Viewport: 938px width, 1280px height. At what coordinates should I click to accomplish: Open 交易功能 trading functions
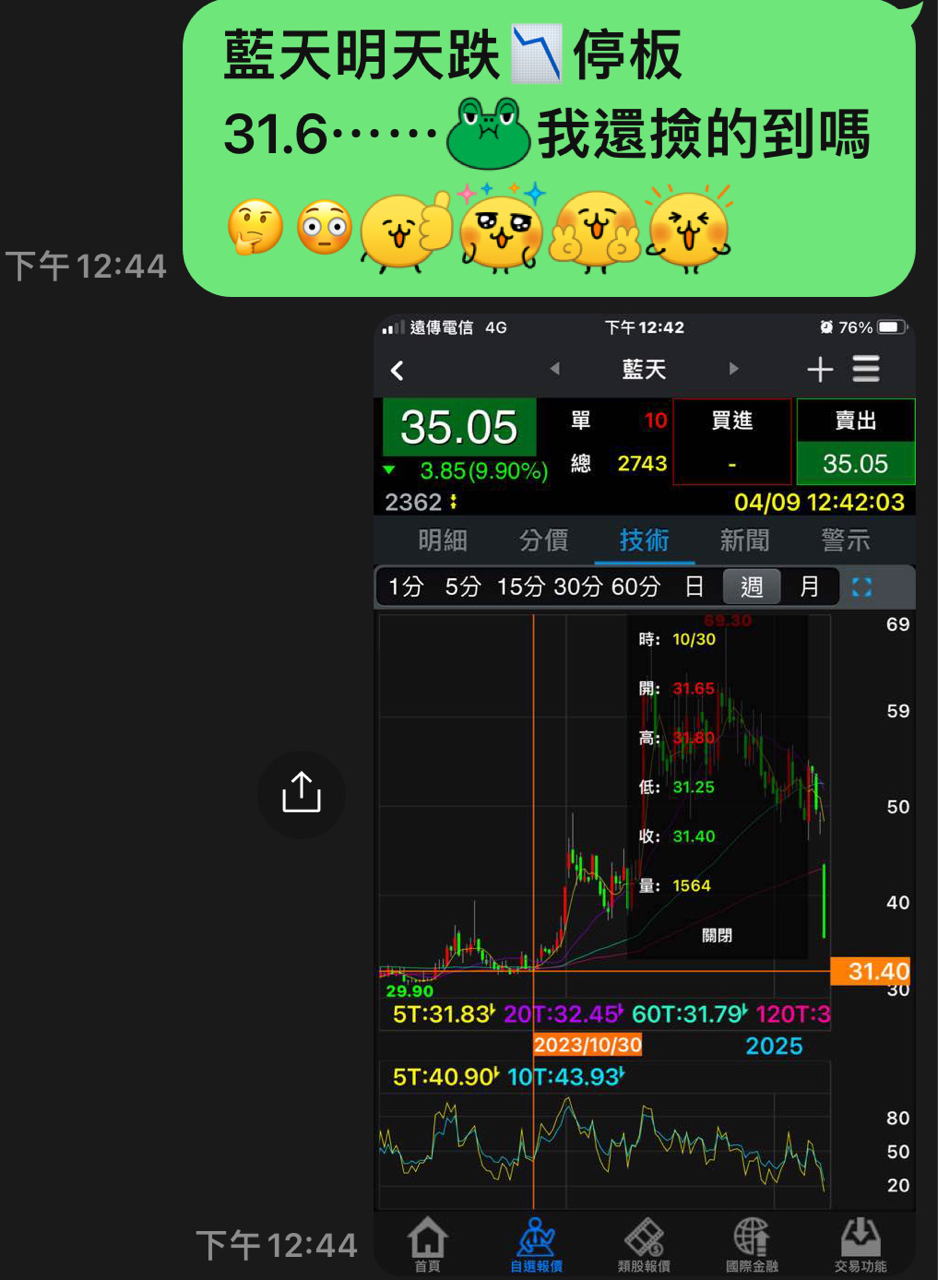coord(862,1243)
